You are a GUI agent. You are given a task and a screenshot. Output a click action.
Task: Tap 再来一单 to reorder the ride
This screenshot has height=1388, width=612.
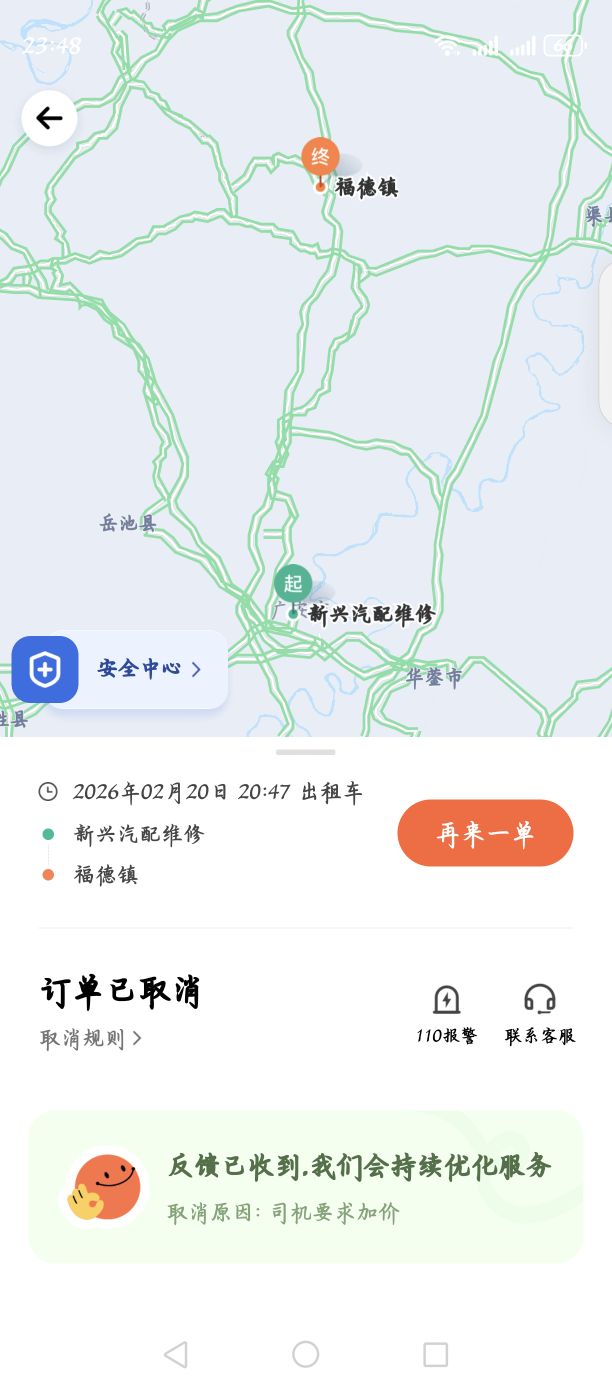485,833
